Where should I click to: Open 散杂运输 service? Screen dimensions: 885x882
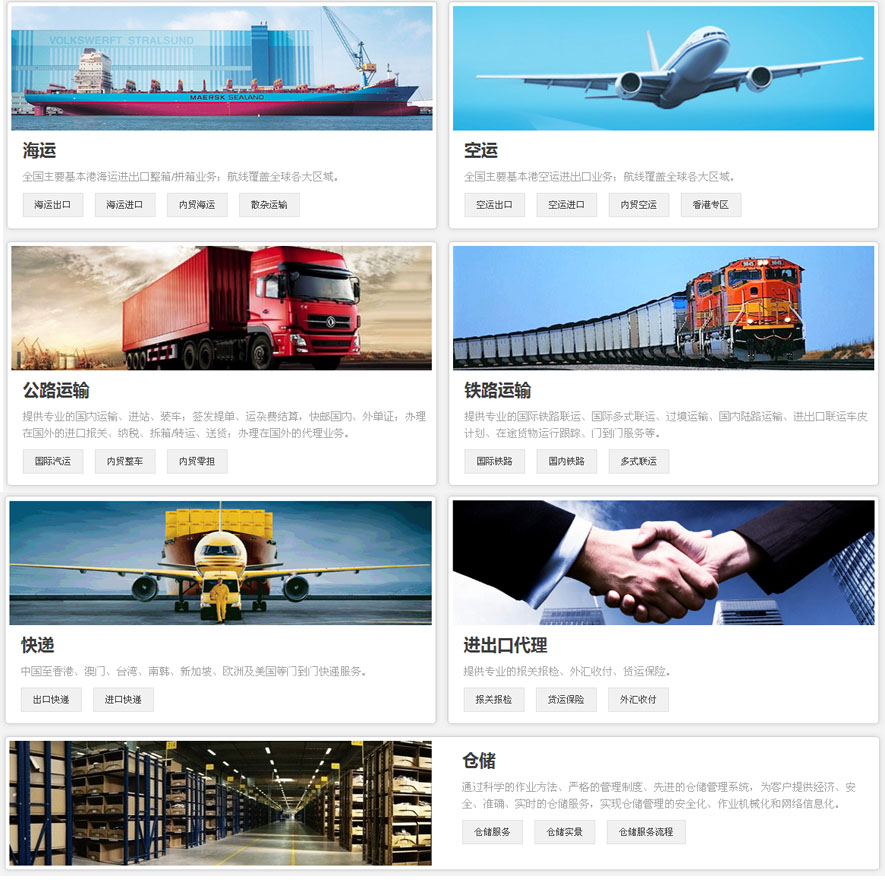click(x=269, y=205)
